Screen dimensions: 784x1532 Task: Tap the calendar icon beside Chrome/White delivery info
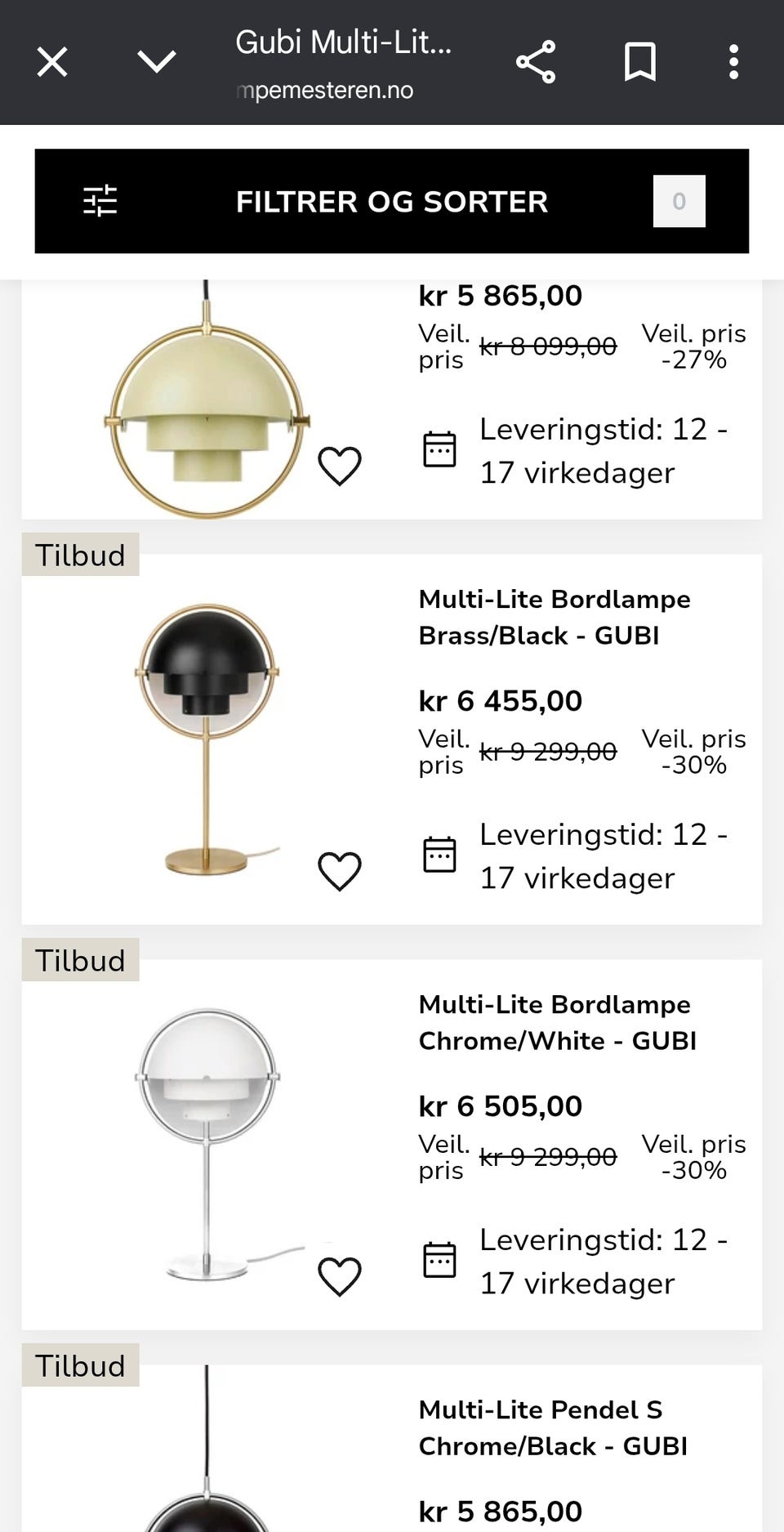440,1259
